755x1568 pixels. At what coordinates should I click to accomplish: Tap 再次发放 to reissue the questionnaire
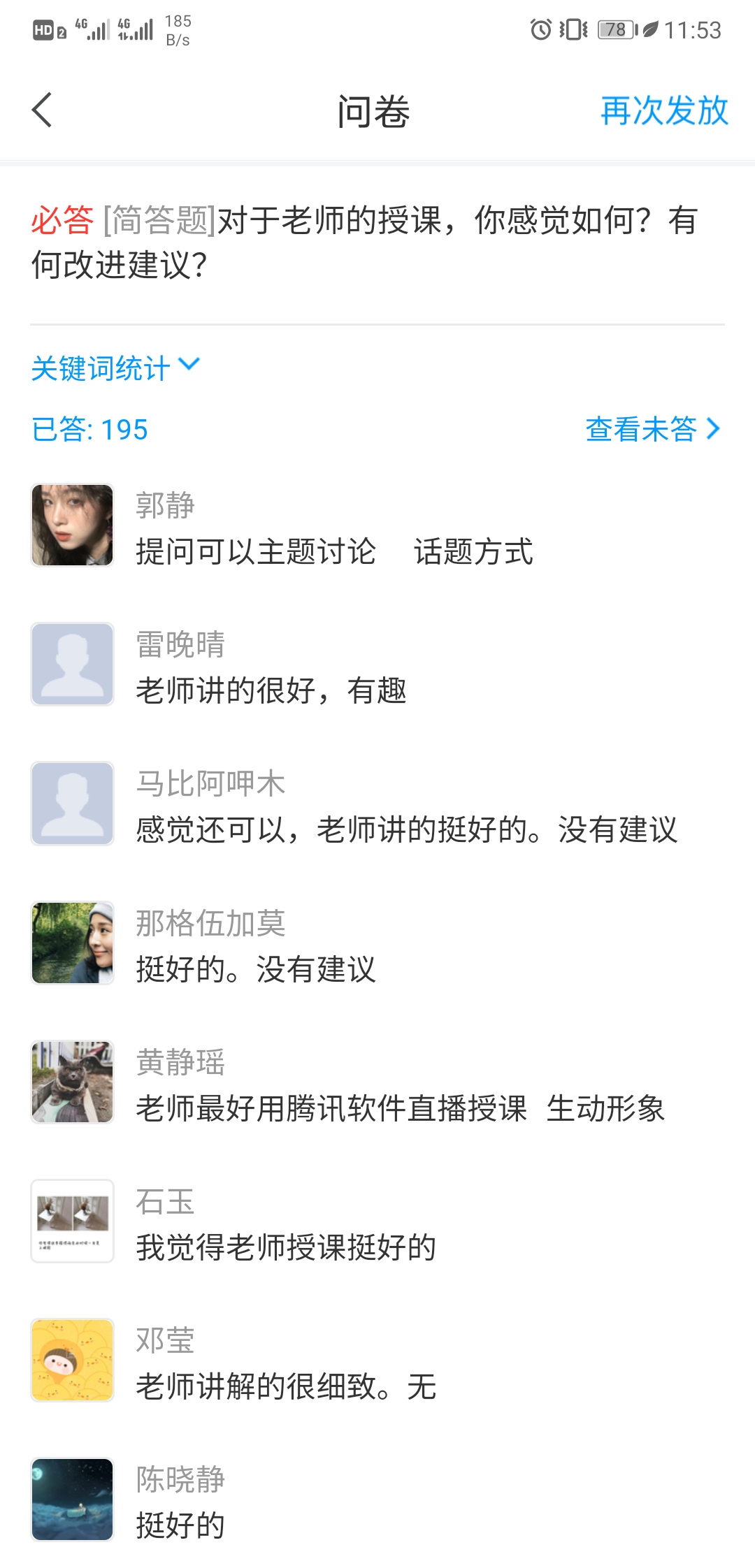coord(664,111)
